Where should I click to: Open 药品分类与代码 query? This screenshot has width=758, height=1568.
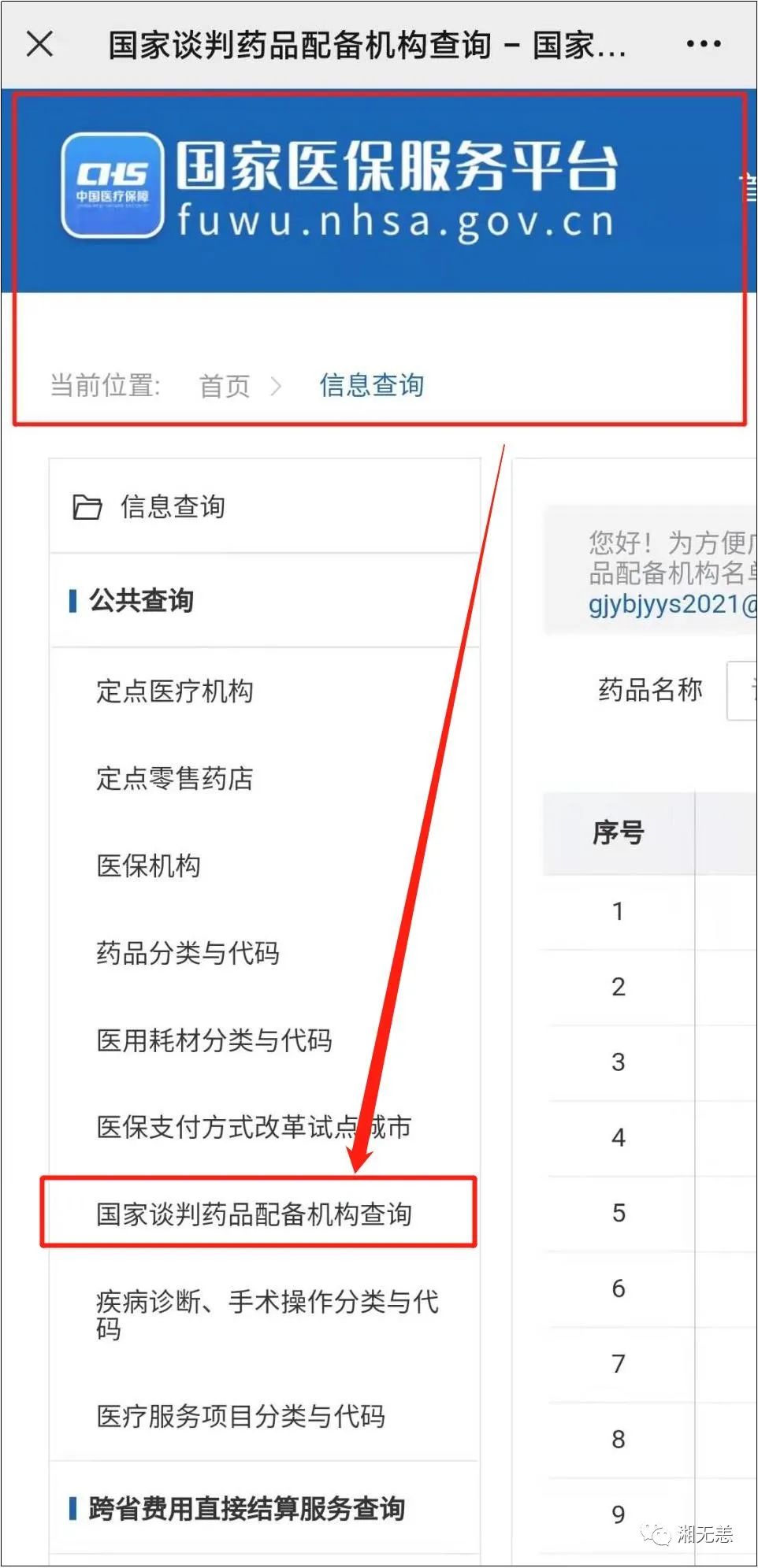click(x=188, y=953)
